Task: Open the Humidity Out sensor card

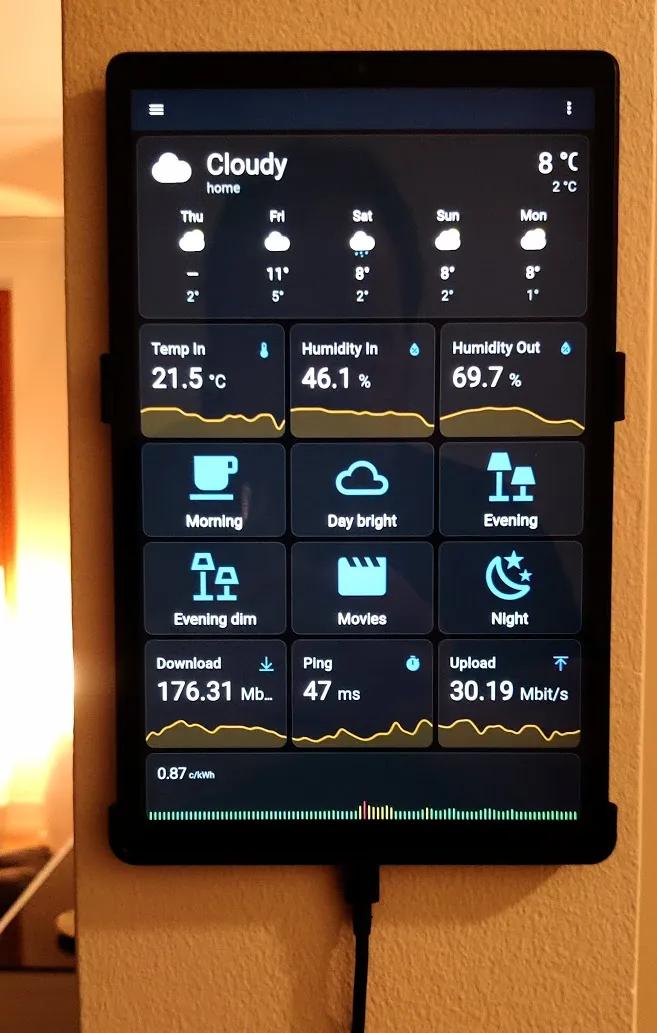Action: pos(512,380)
